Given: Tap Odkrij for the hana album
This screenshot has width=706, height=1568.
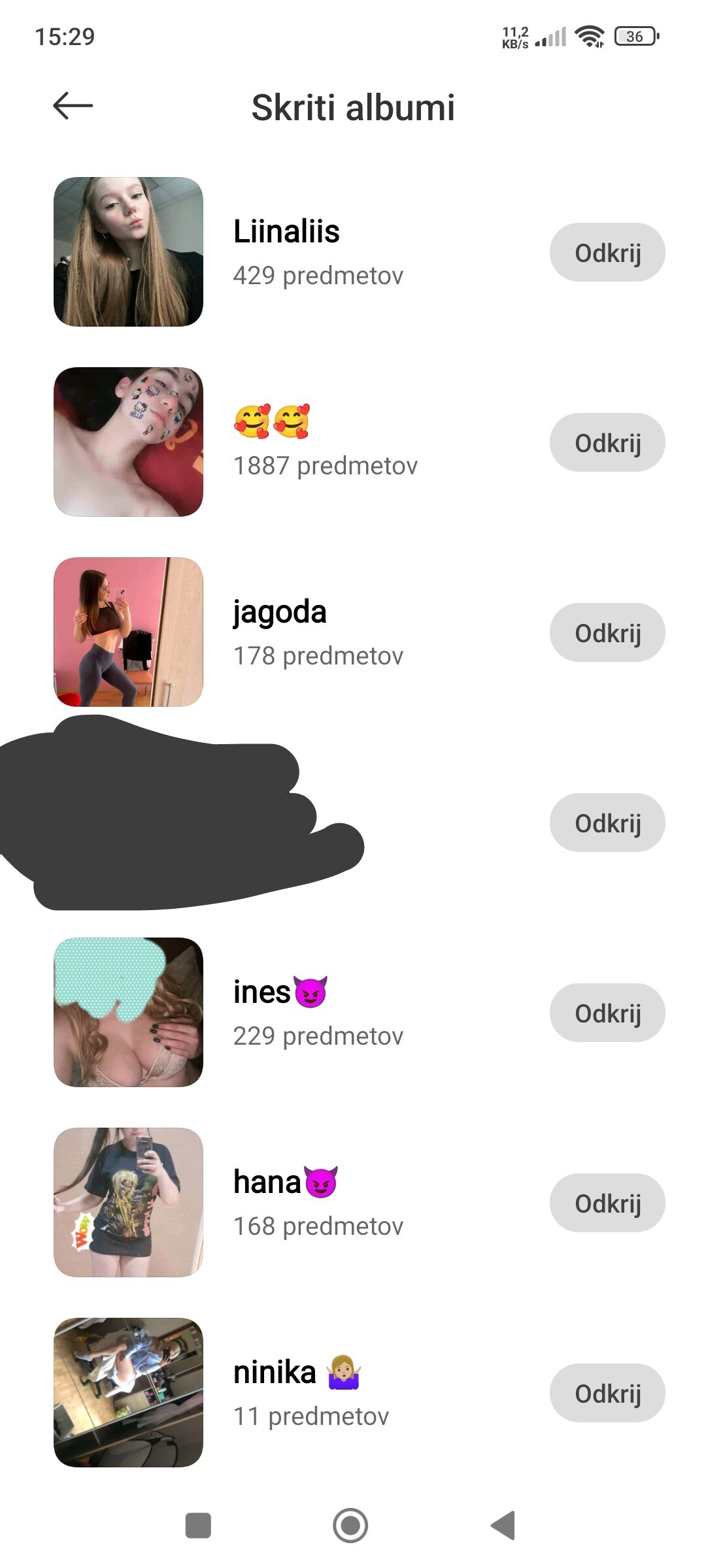Looking at the screenshot, I should (607, 1203).
